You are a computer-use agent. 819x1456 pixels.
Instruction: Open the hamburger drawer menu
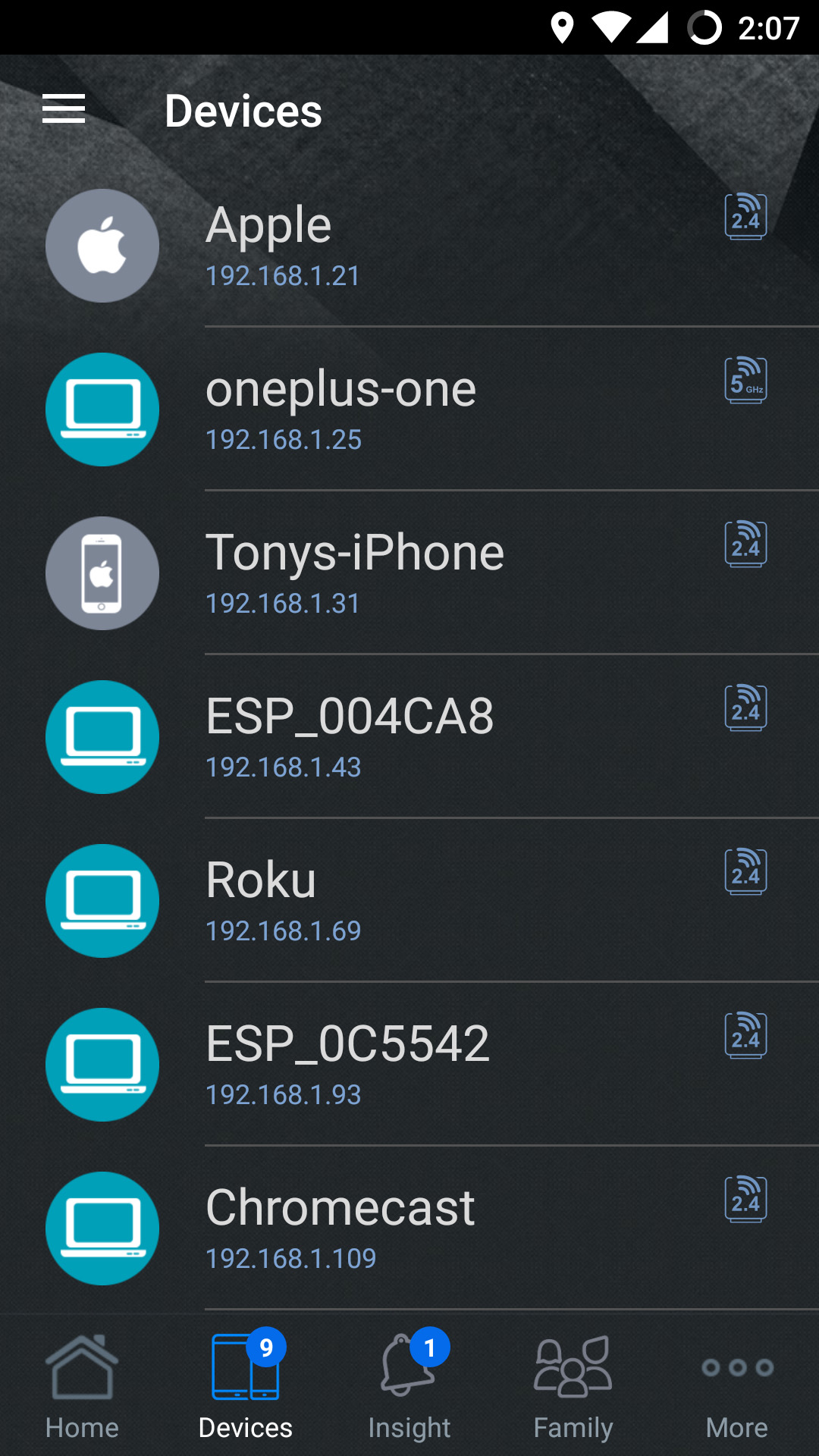coord(64,109)
